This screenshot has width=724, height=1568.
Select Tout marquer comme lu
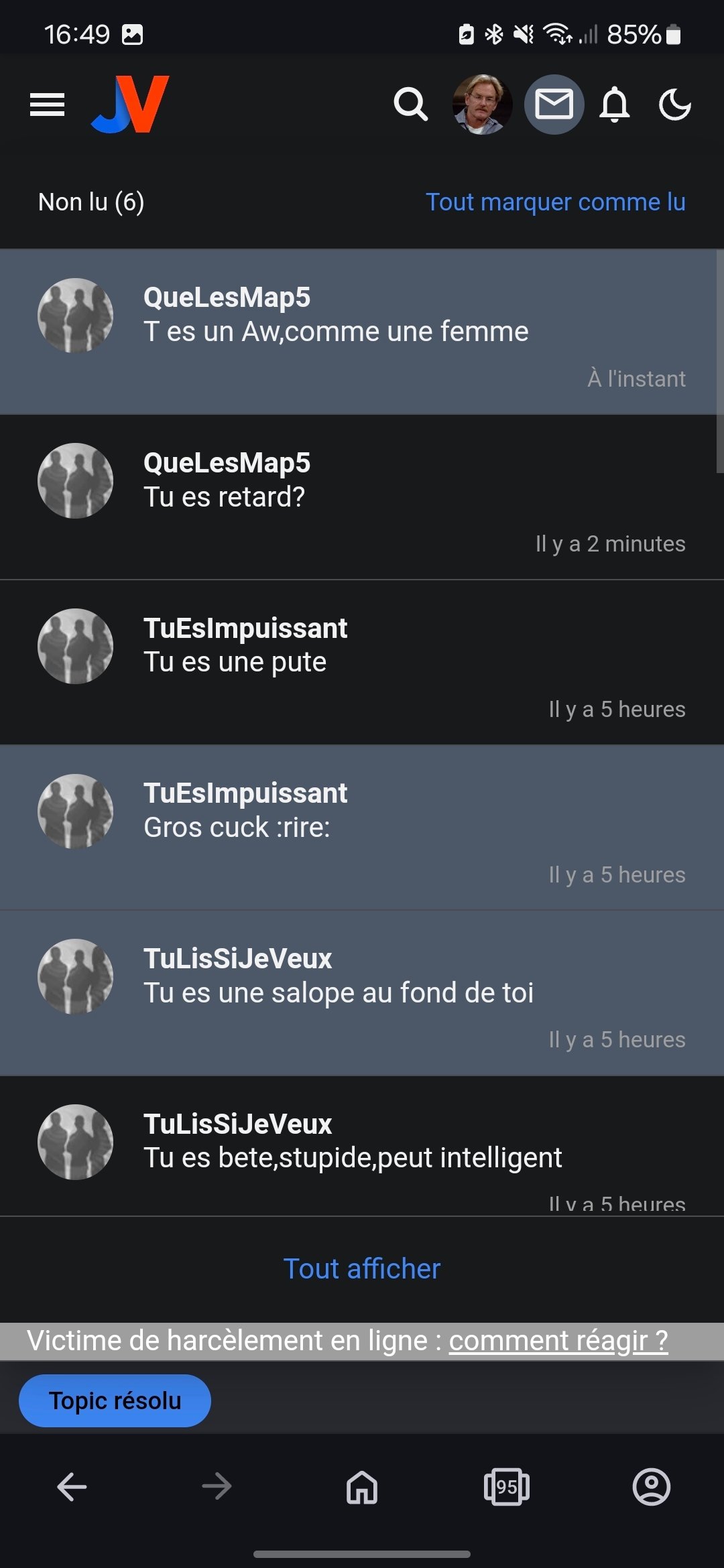point(556,202)
